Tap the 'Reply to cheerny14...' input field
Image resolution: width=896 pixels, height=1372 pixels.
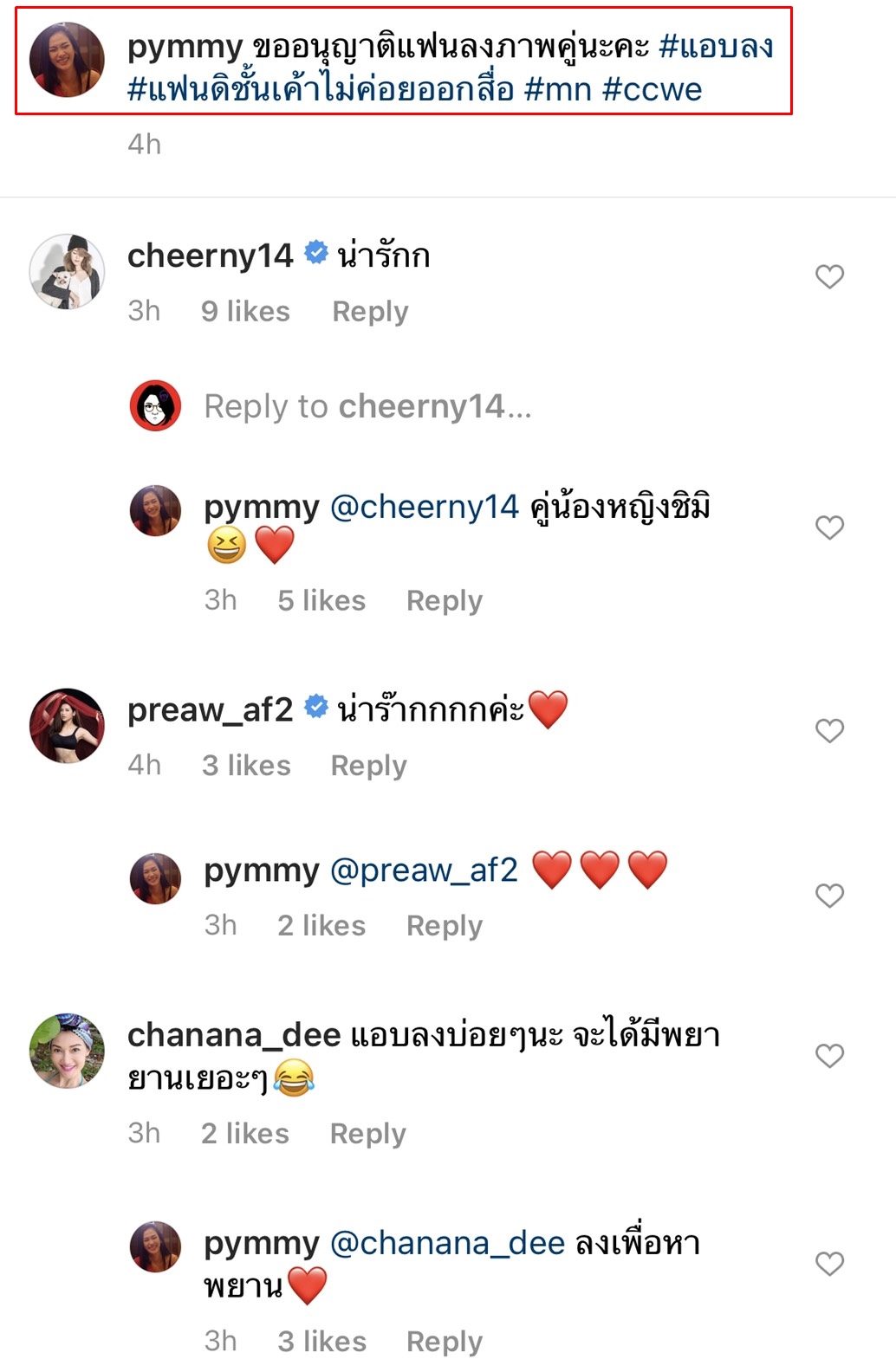pos(367,406)
